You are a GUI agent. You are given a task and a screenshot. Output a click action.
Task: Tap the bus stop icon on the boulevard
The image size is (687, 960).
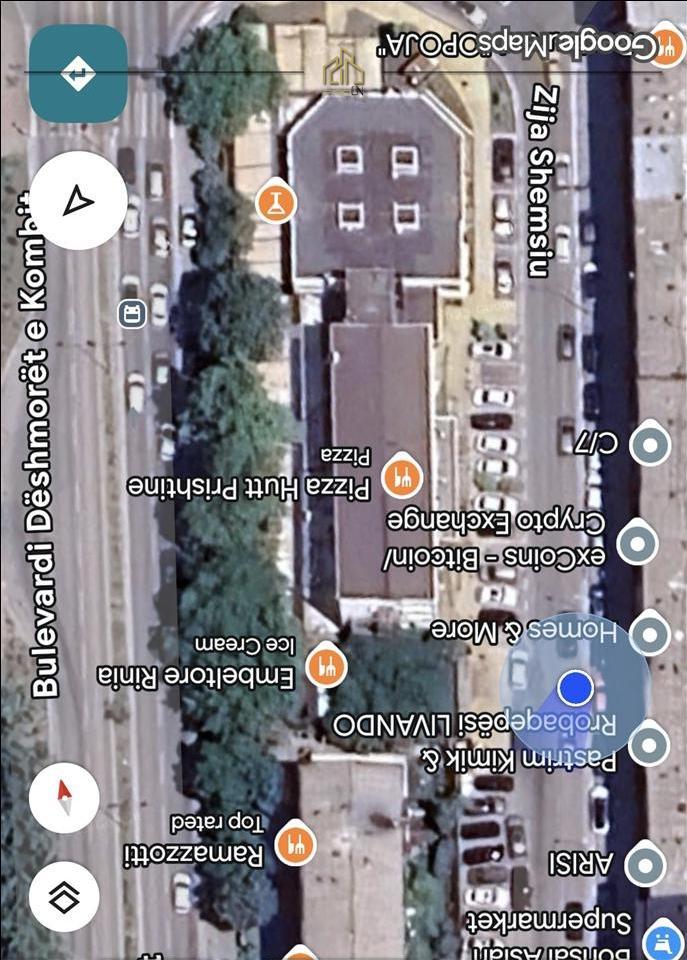coord(130,313)
